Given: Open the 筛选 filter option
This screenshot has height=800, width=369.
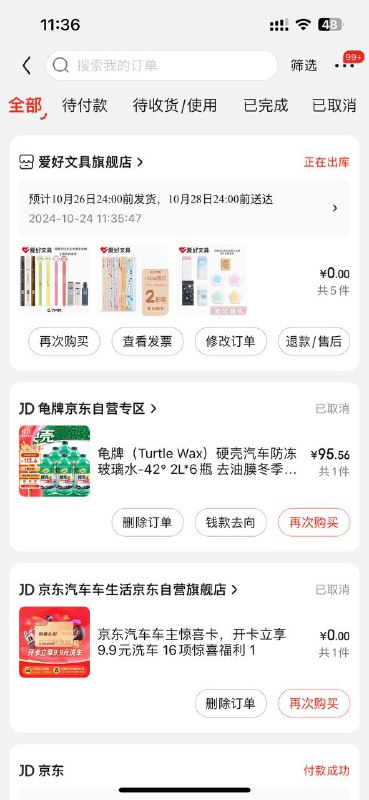Looking at the screenshot, I should click(304, 65).
